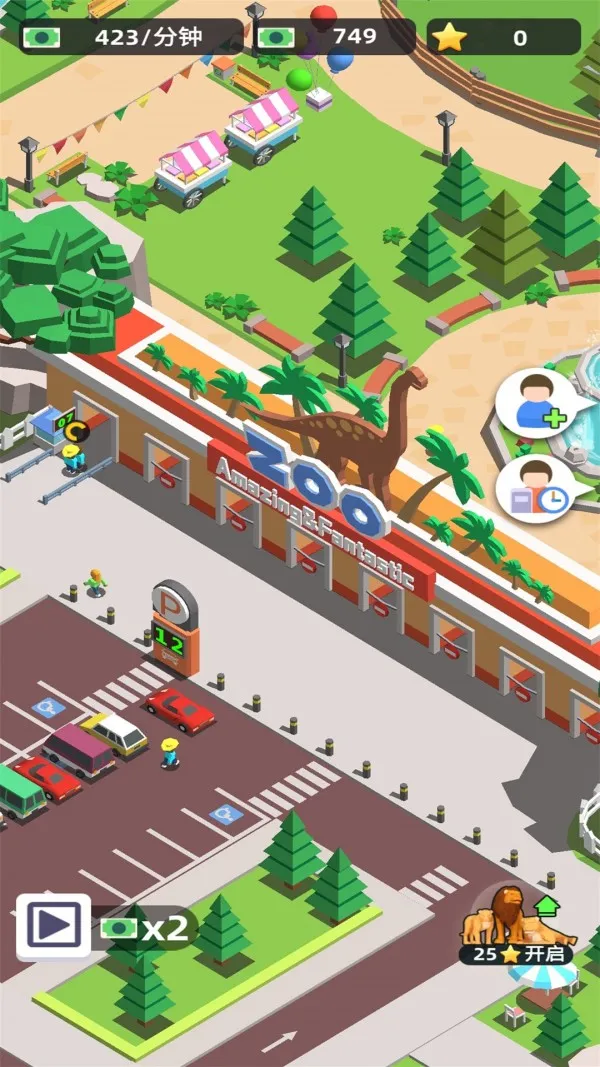The width and height of the screenshot is (600, 1067).
Task: Tap the parking lot sign to upgrade
Action: [174, 626]
